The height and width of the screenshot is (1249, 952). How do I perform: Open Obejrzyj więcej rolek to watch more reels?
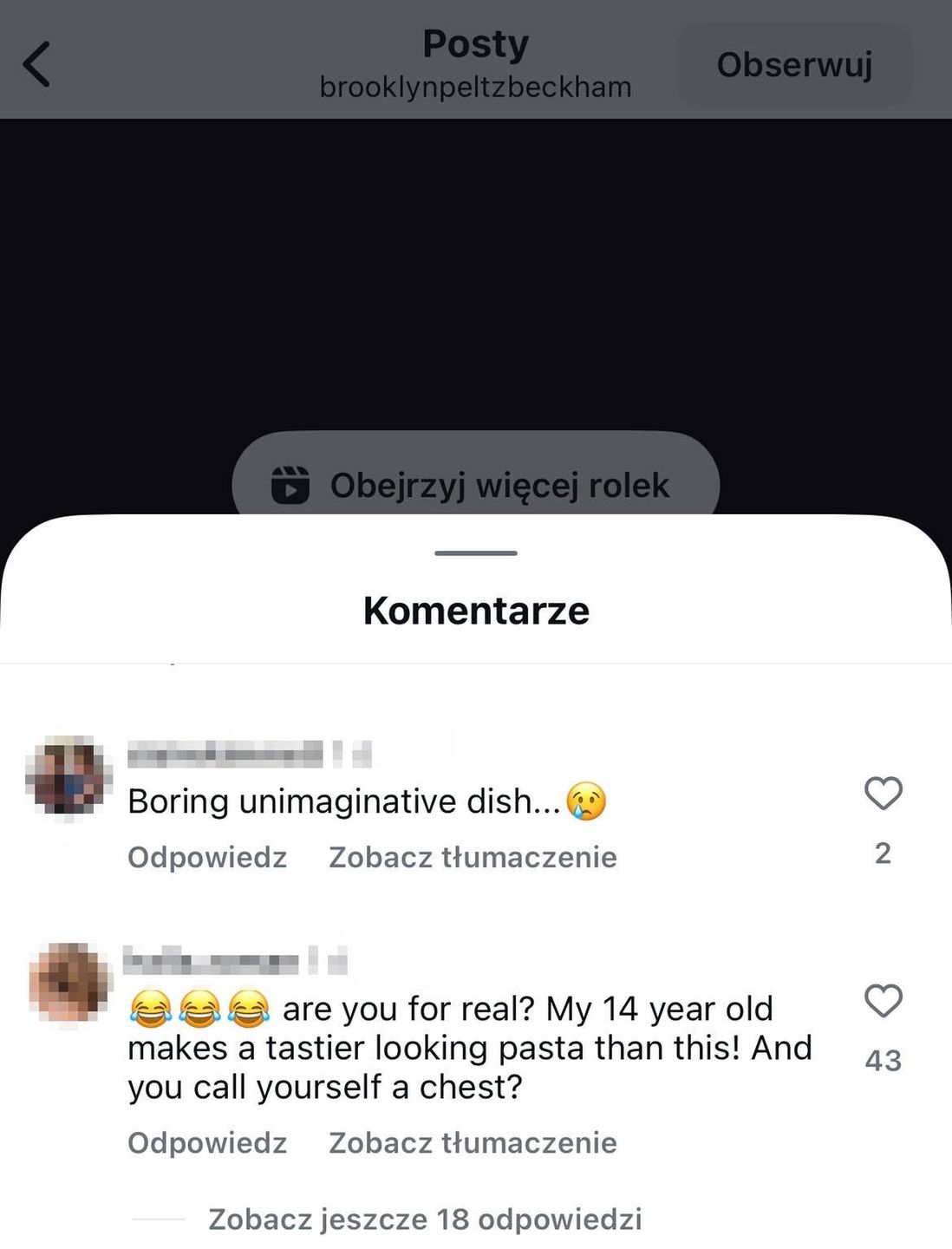point(475,484)
